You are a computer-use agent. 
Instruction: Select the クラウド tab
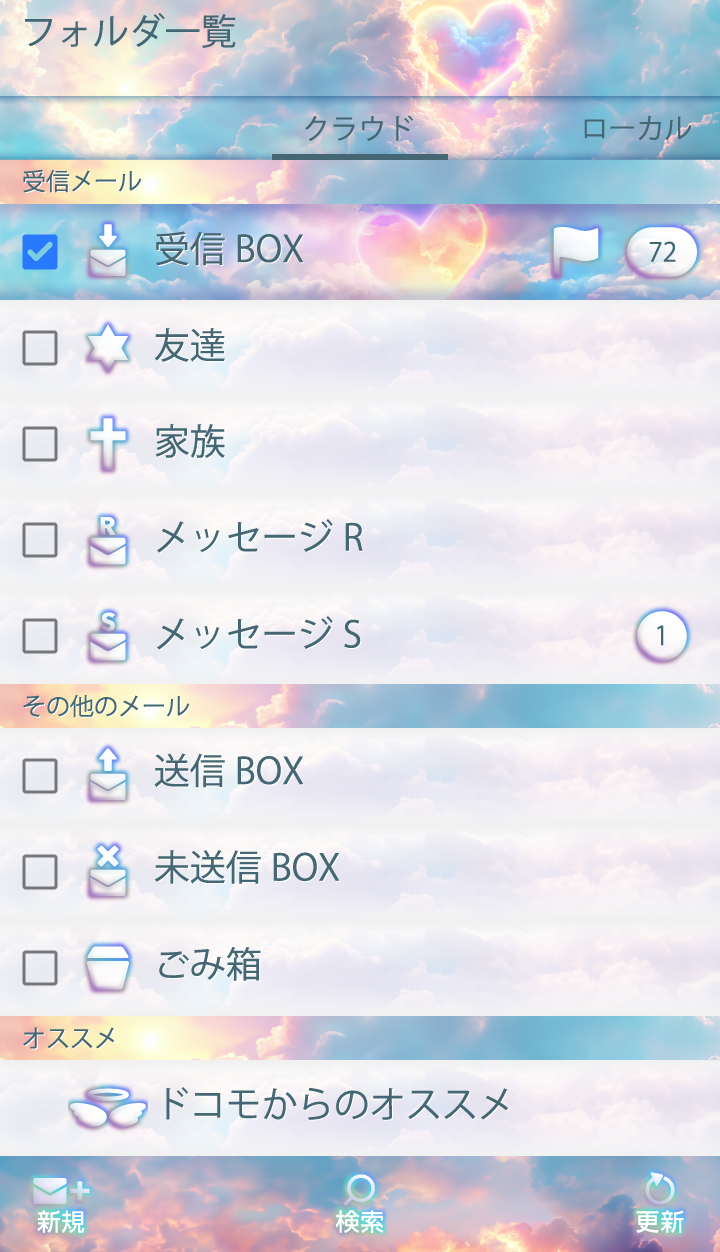[x=359, y=129]
